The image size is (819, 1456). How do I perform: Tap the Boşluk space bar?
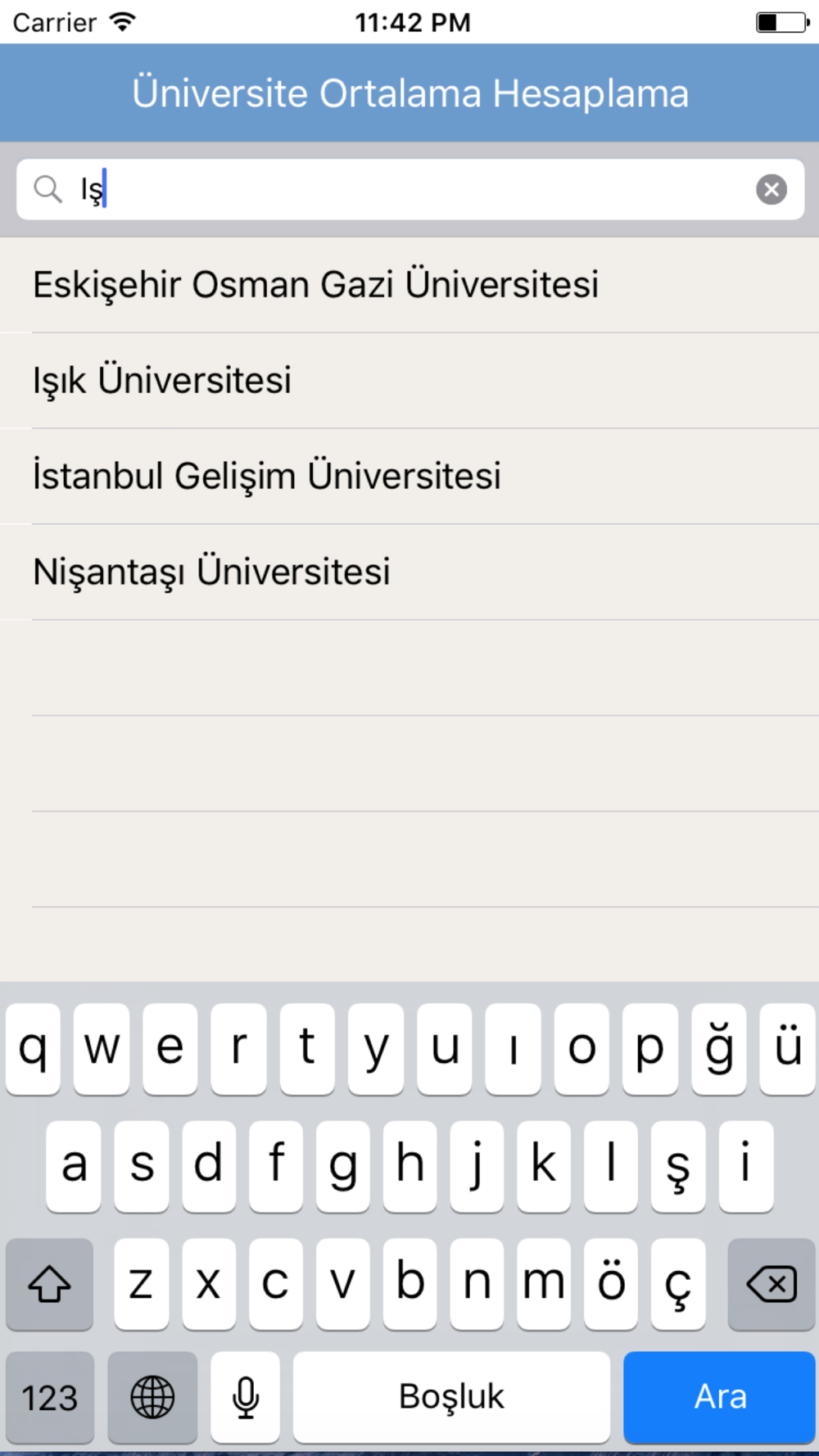tap(451, 1396)
